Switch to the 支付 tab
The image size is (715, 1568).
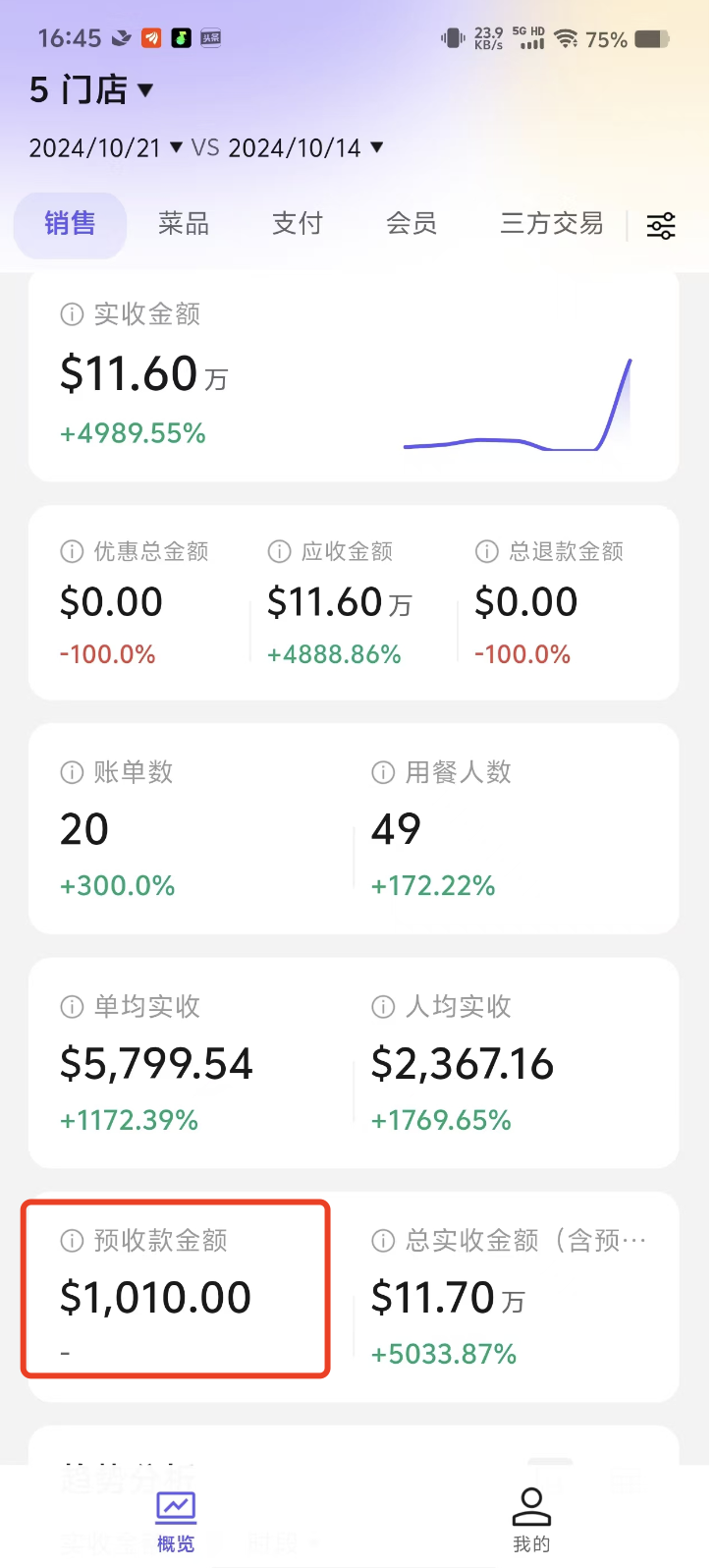tap(298, 224)
